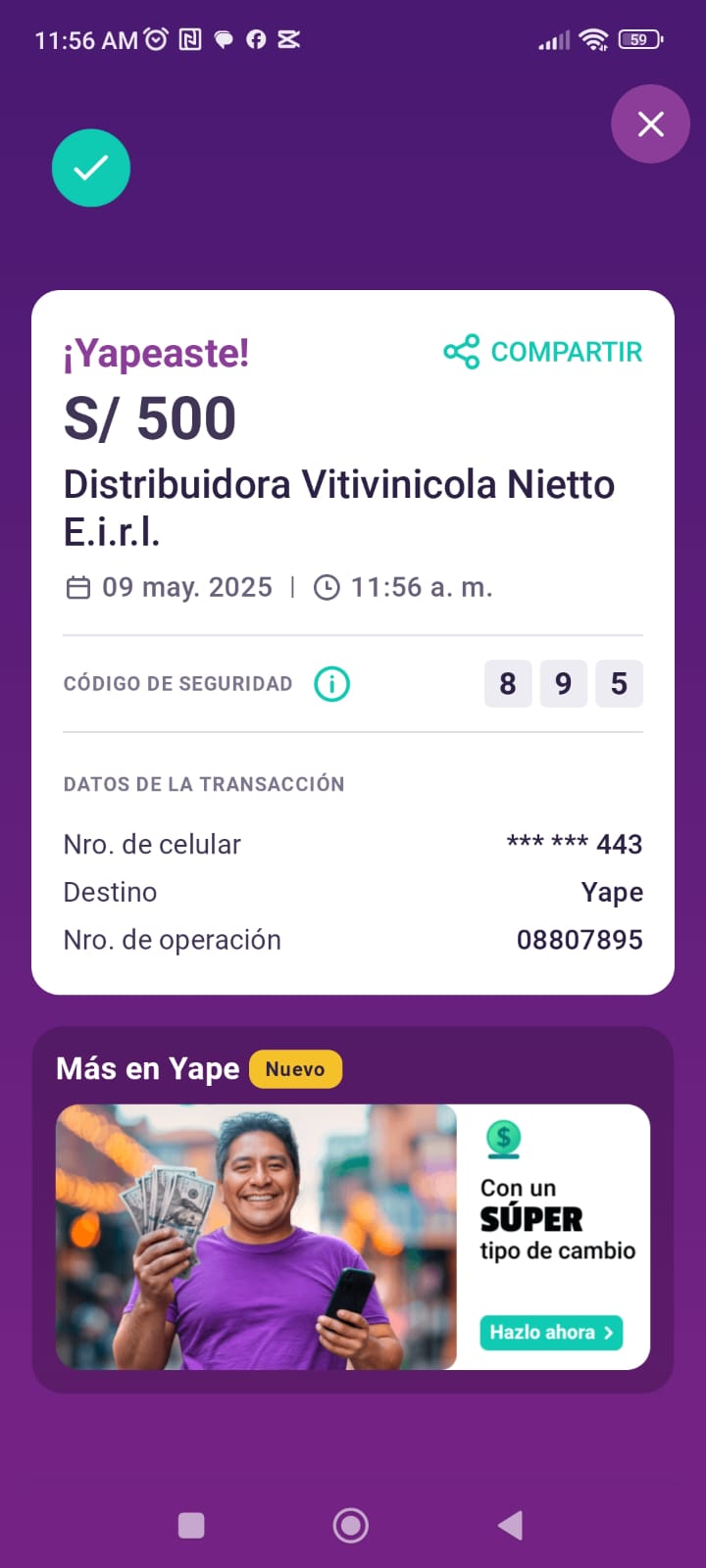Open the security code info icon
Viewport: 706px width, 1568px height.
tap(331, 684)
